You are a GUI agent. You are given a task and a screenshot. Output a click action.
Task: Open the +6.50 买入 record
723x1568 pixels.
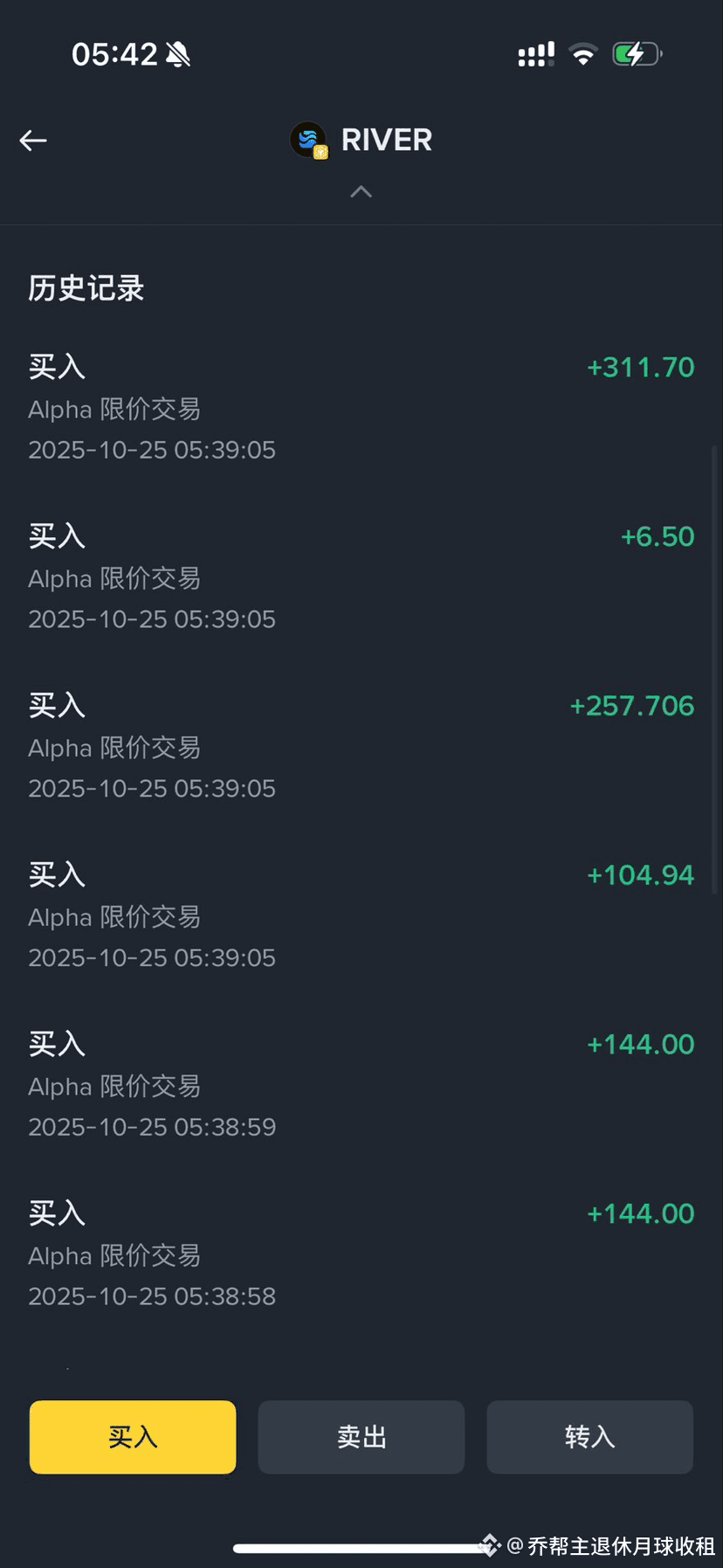(361, 577)
